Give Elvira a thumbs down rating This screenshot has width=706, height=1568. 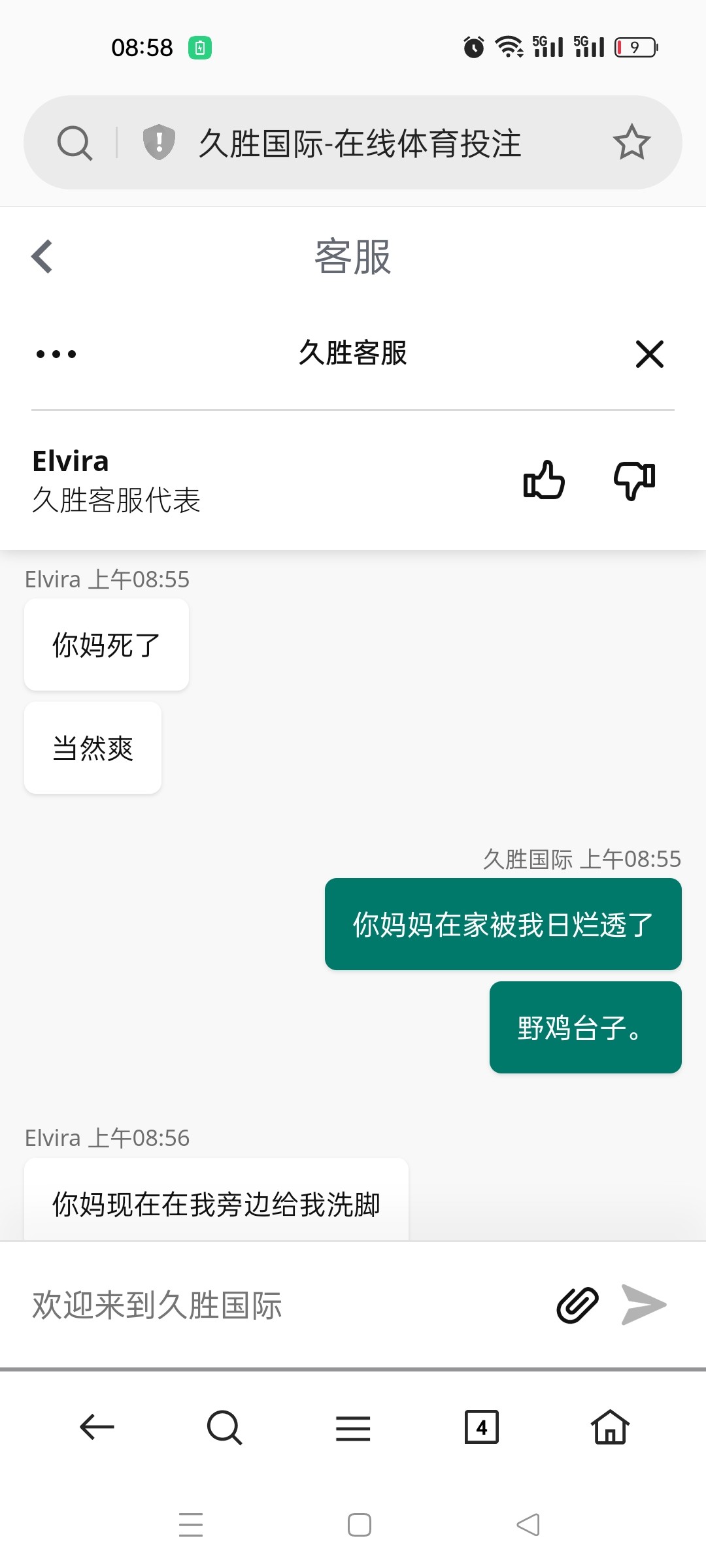[634, 480]
